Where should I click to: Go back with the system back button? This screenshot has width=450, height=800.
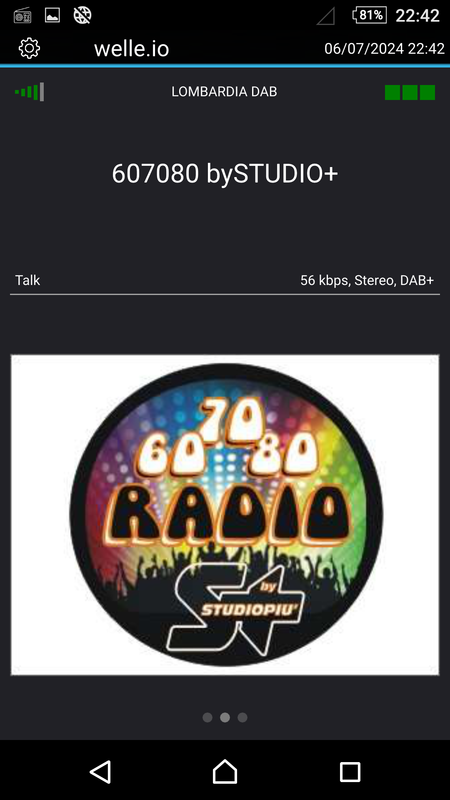[x=100, y=771]
